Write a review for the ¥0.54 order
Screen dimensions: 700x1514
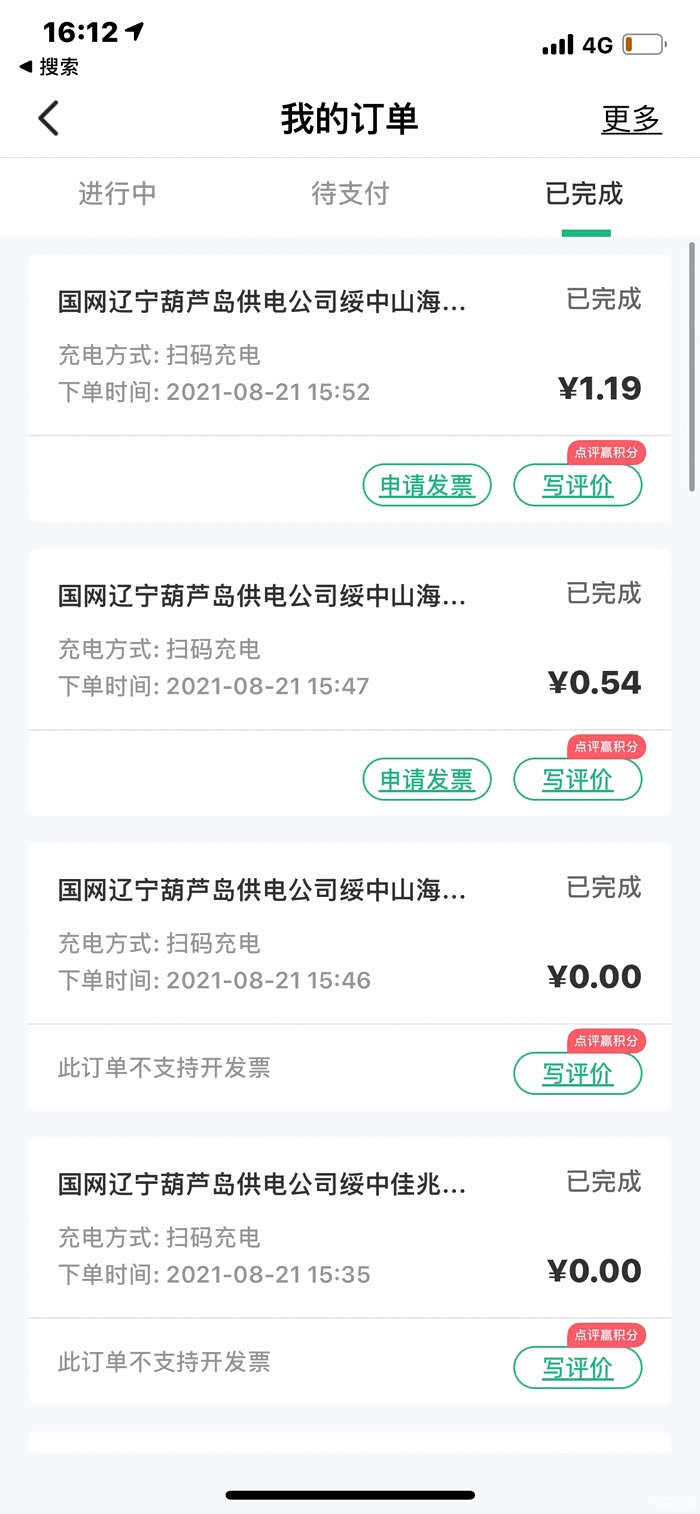(577, 780)
